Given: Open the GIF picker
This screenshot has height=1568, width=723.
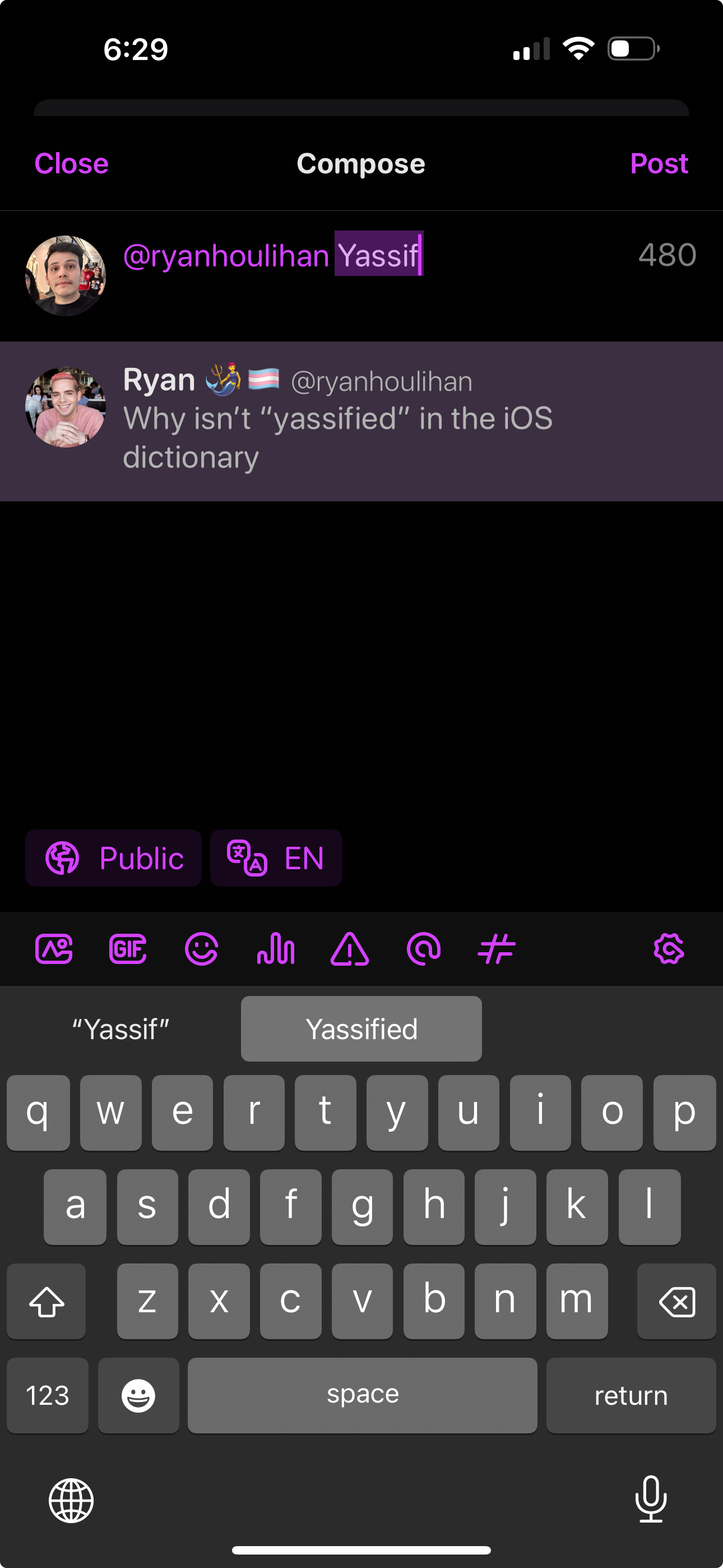Looking at the screenshot, I should (128, 949).
